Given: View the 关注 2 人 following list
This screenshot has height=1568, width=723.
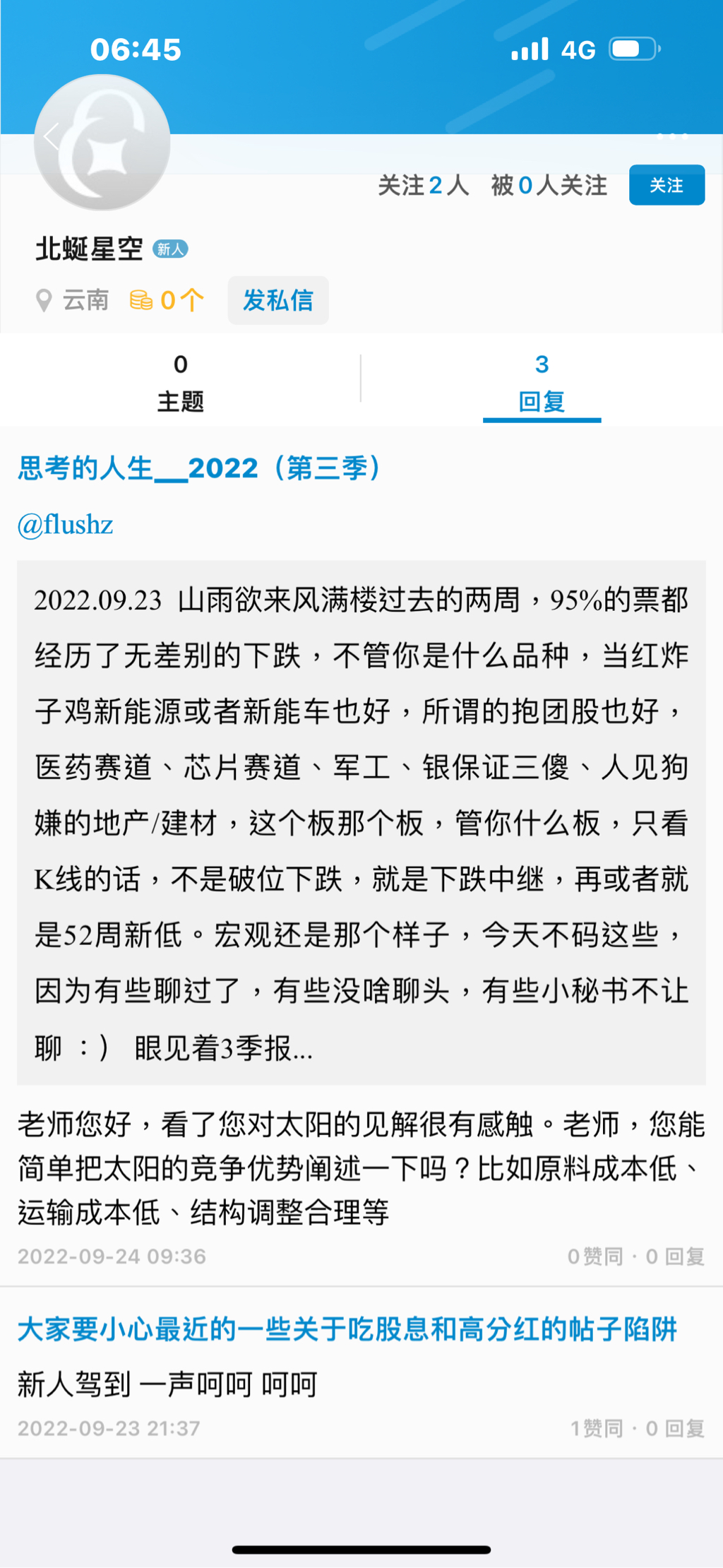Looking at the screenshot, I should (x=423, y=185).
